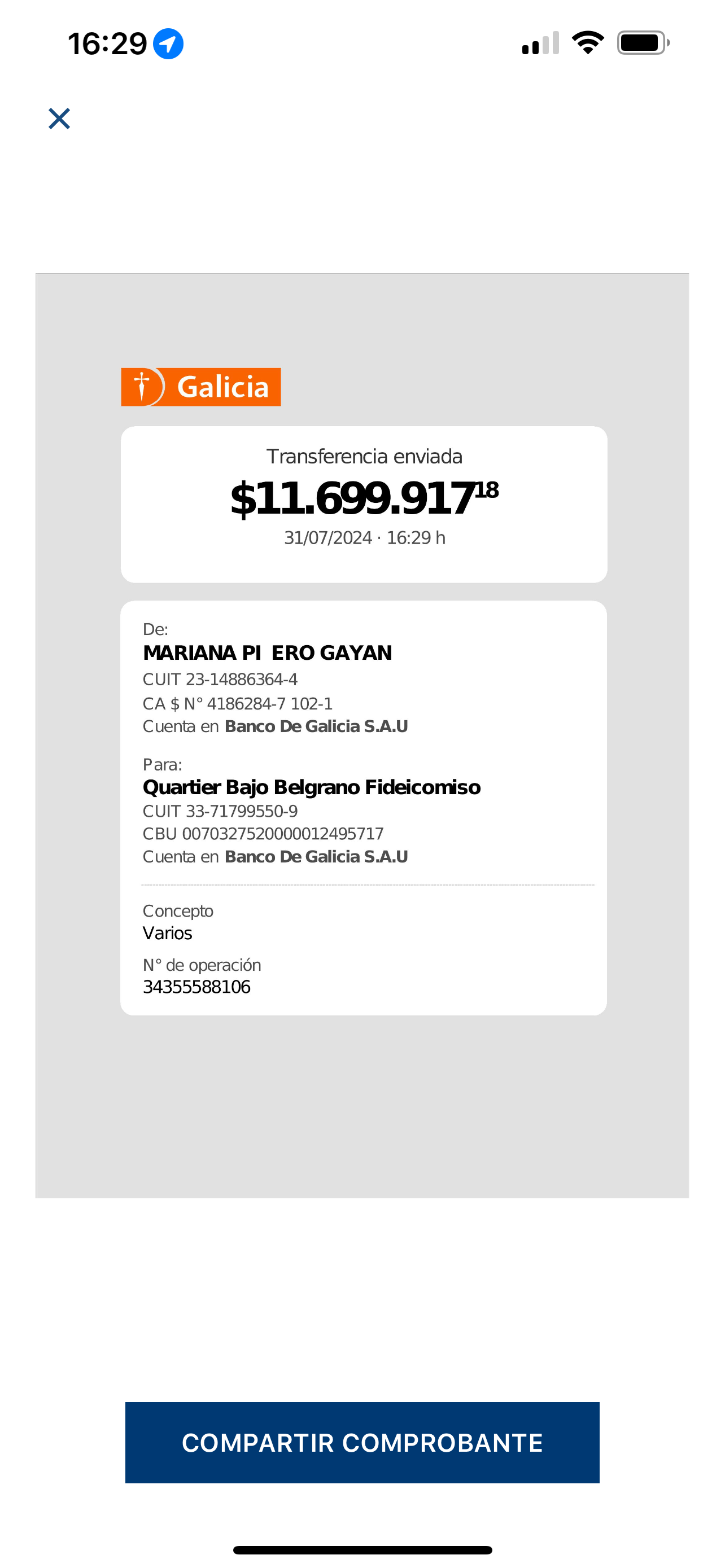
Task: Tap Compartir Comprobante to share the receipt
Action: (362, 1443)
